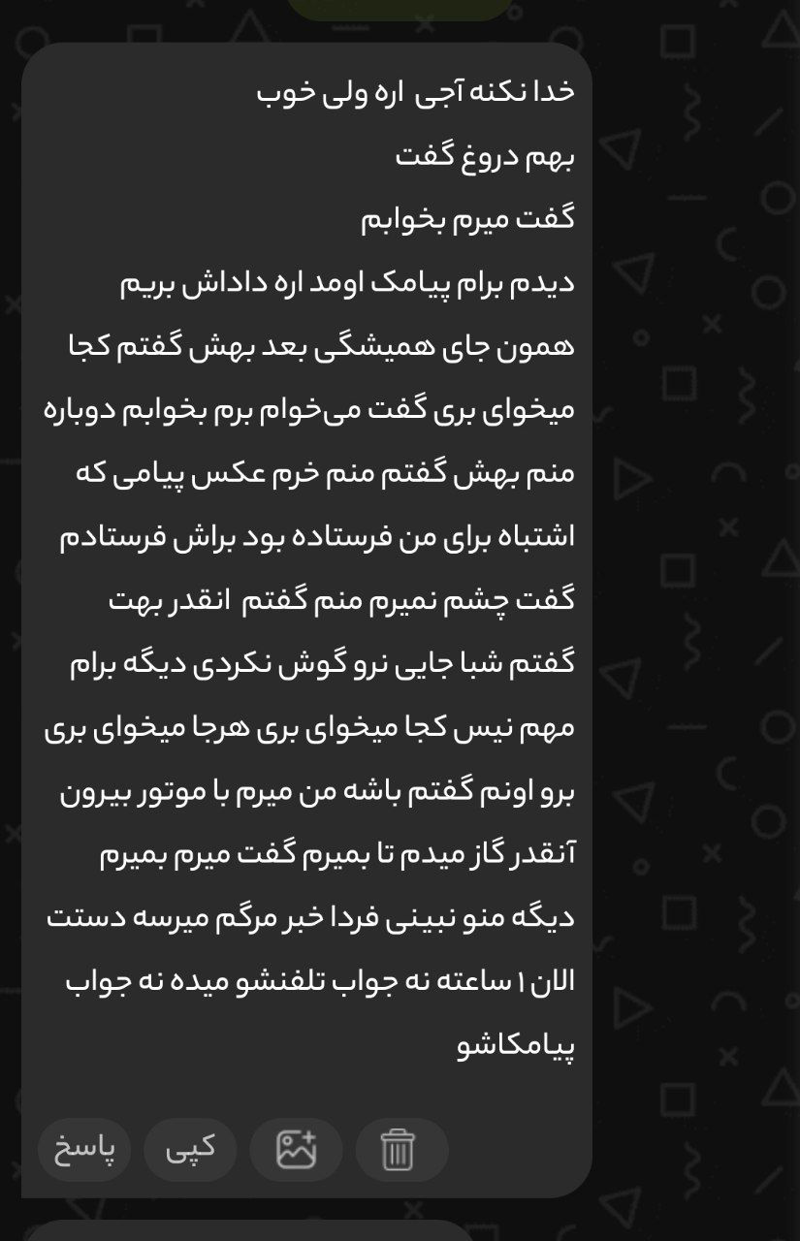Tap the add image icon
800x1241 pixels.
click(x=296, y=1149)
